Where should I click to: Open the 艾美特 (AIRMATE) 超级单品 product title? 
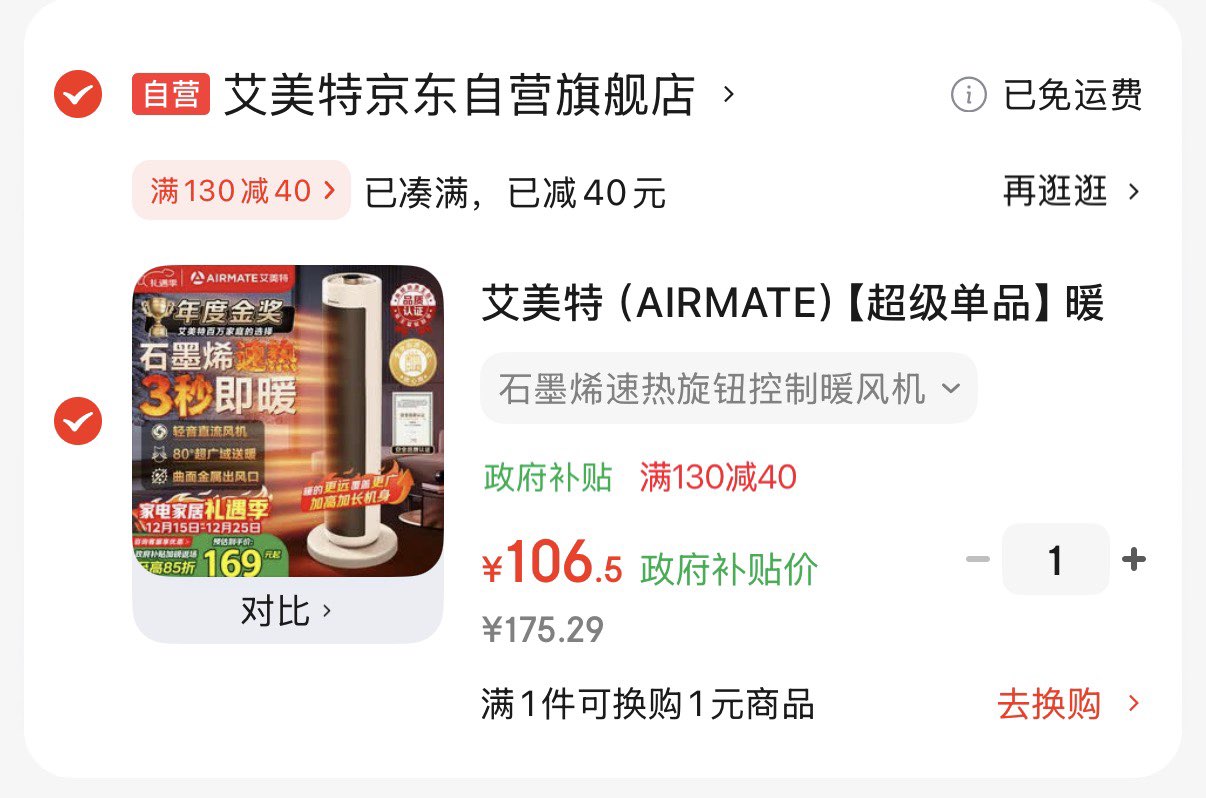[x=791, y=303]
